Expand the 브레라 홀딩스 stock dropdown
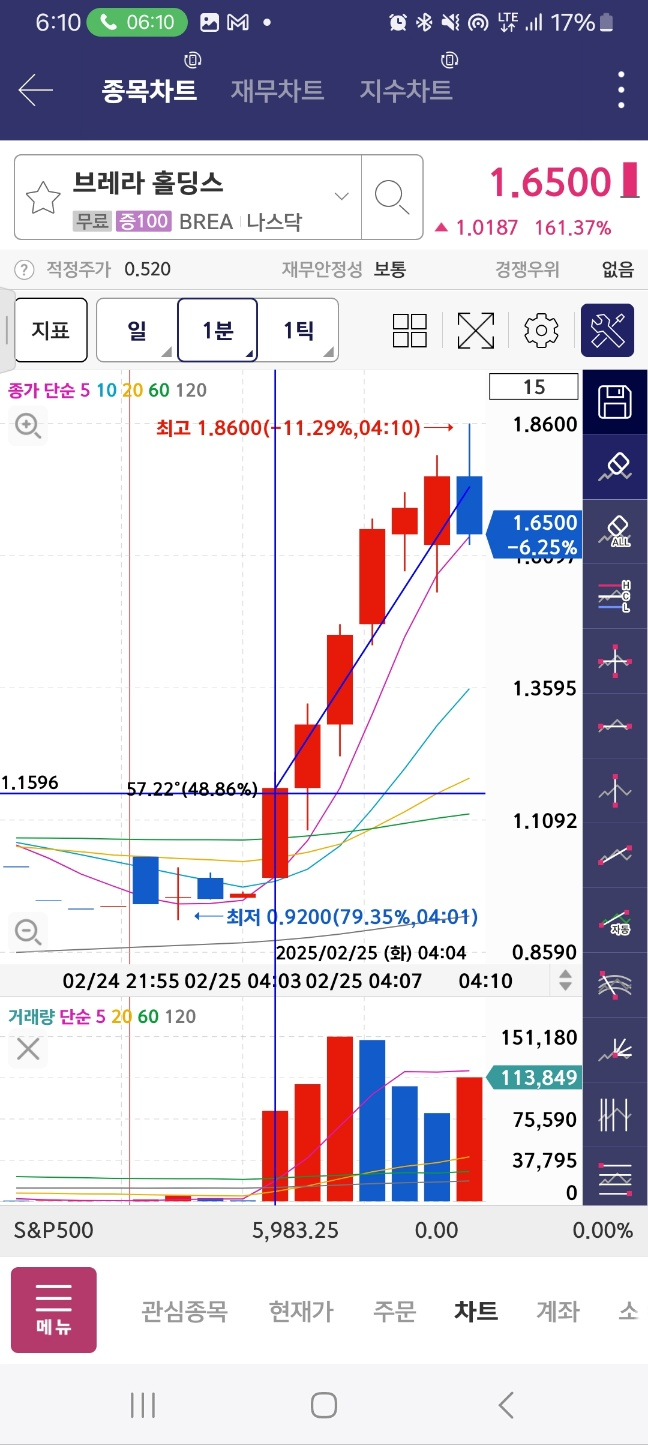This screenshot has width=648, height=1445. (342, 196)
